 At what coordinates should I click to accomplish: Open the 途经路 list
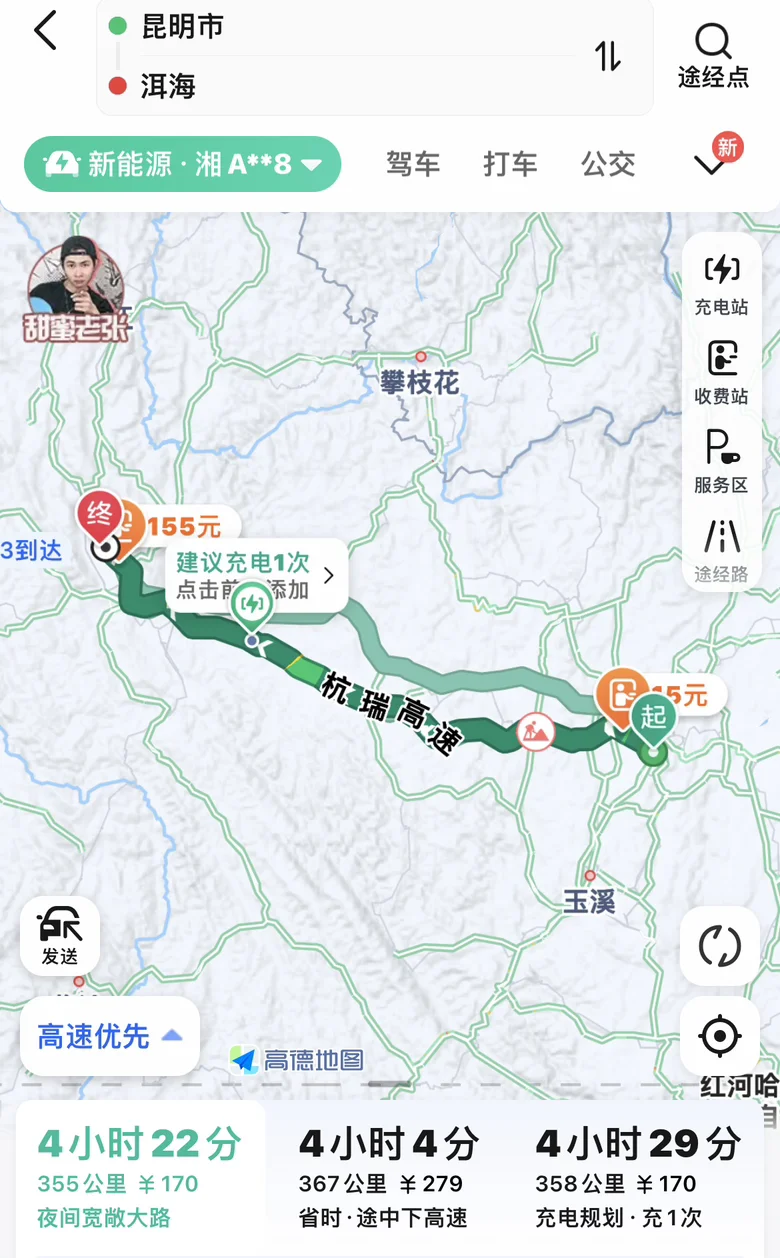(721, 550)
